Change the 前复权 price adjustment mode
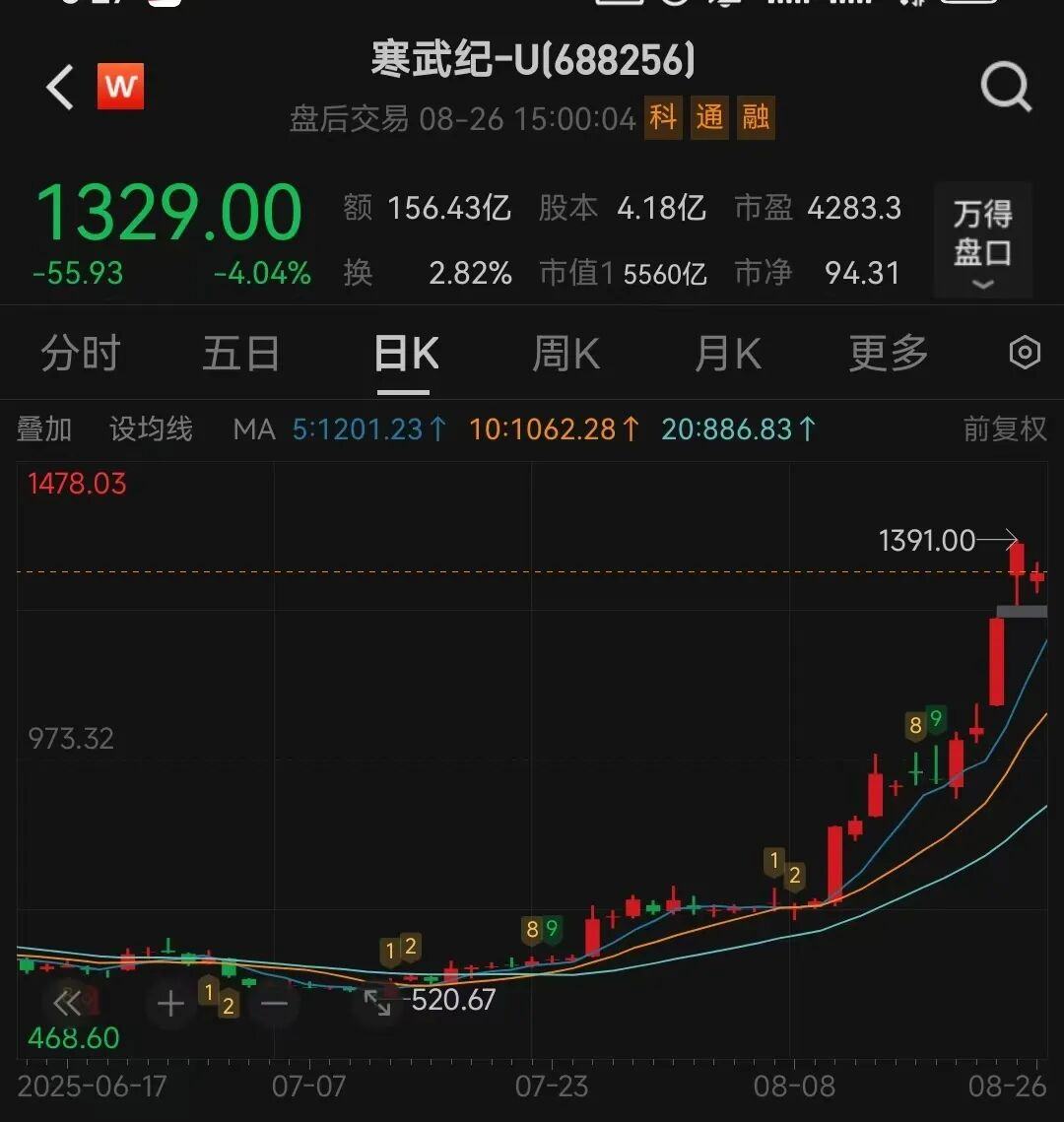 pyautogui.click(x=1004, y=429)
